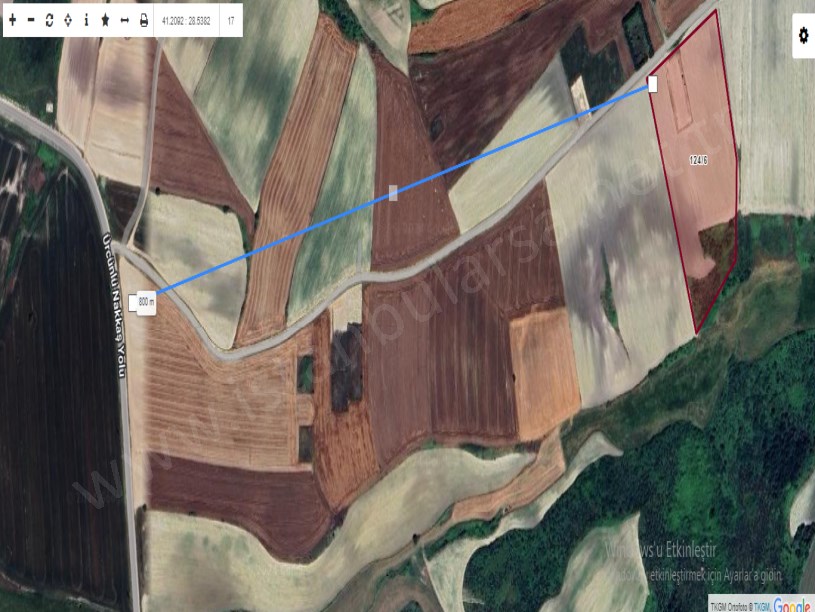Select the distance measure tool
The height and width of the screenshot is (612, 815).
coord(124,20)
